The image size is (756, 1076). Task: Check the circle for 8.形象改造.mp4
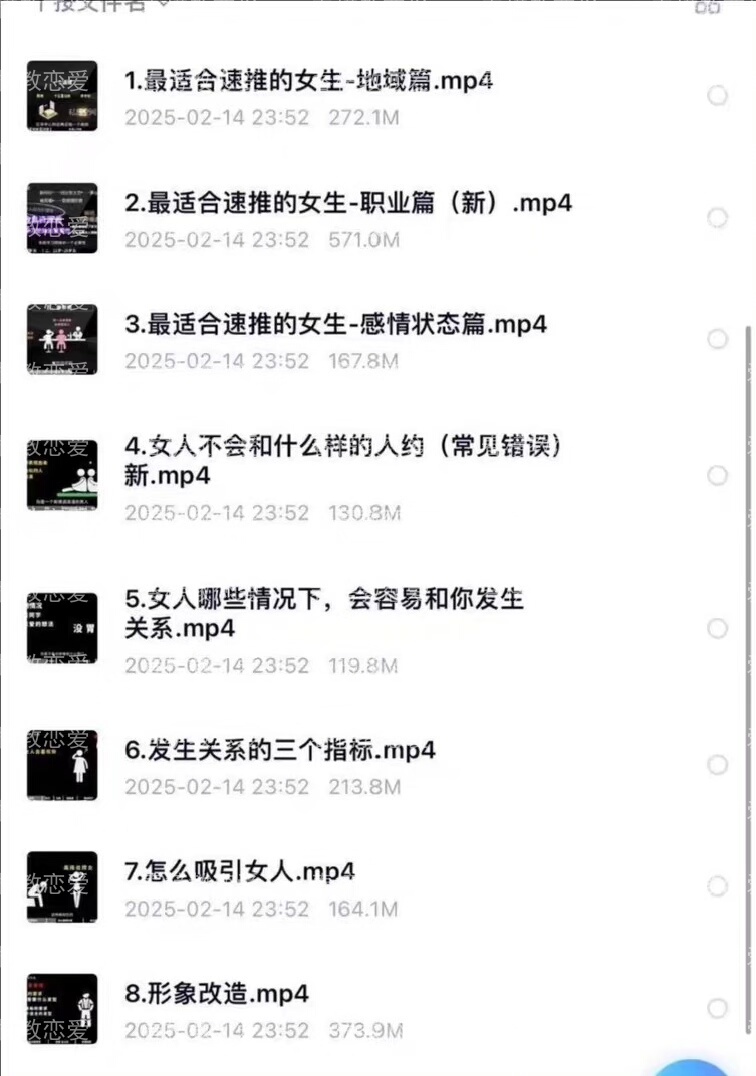(717, 1008)
